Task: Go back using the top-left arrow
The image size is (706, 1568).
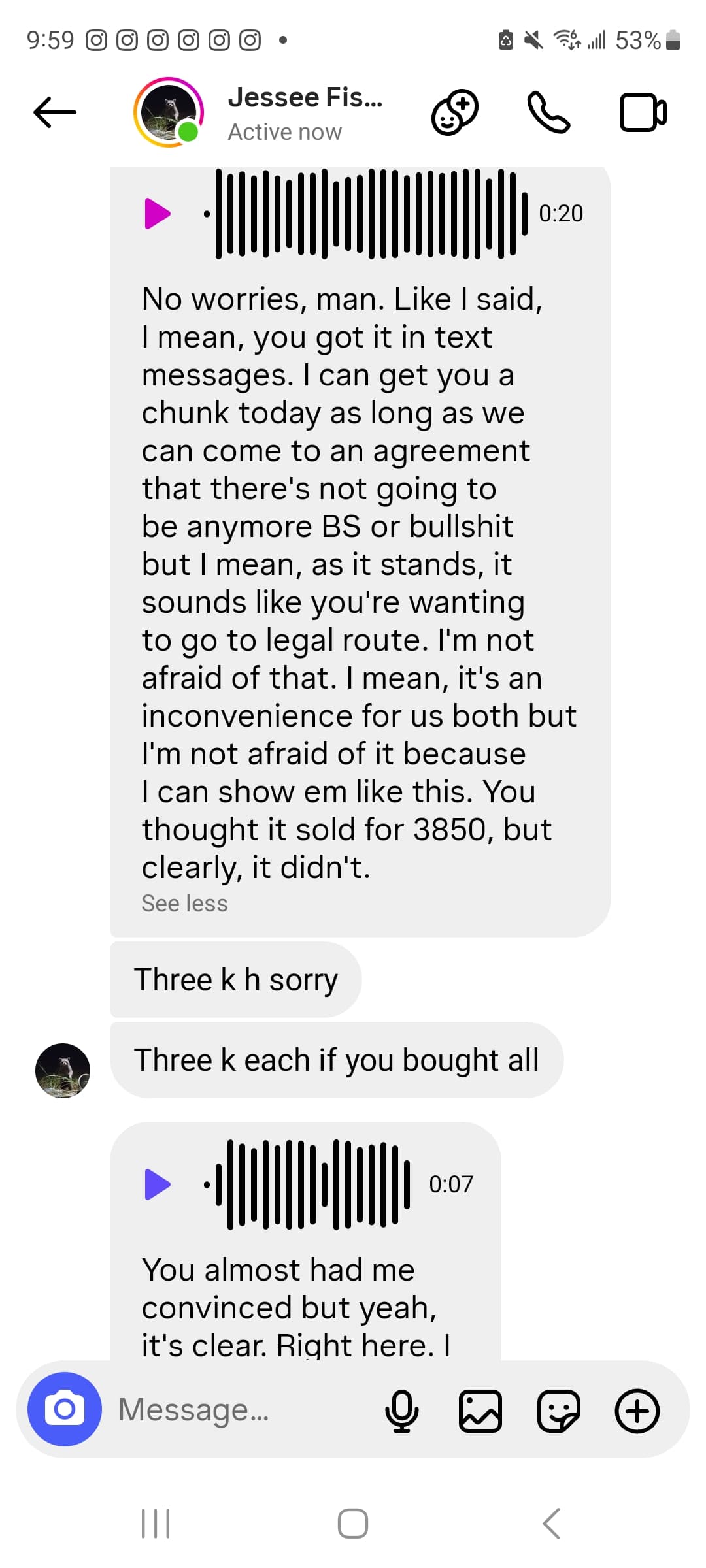Action: point(55,112)
